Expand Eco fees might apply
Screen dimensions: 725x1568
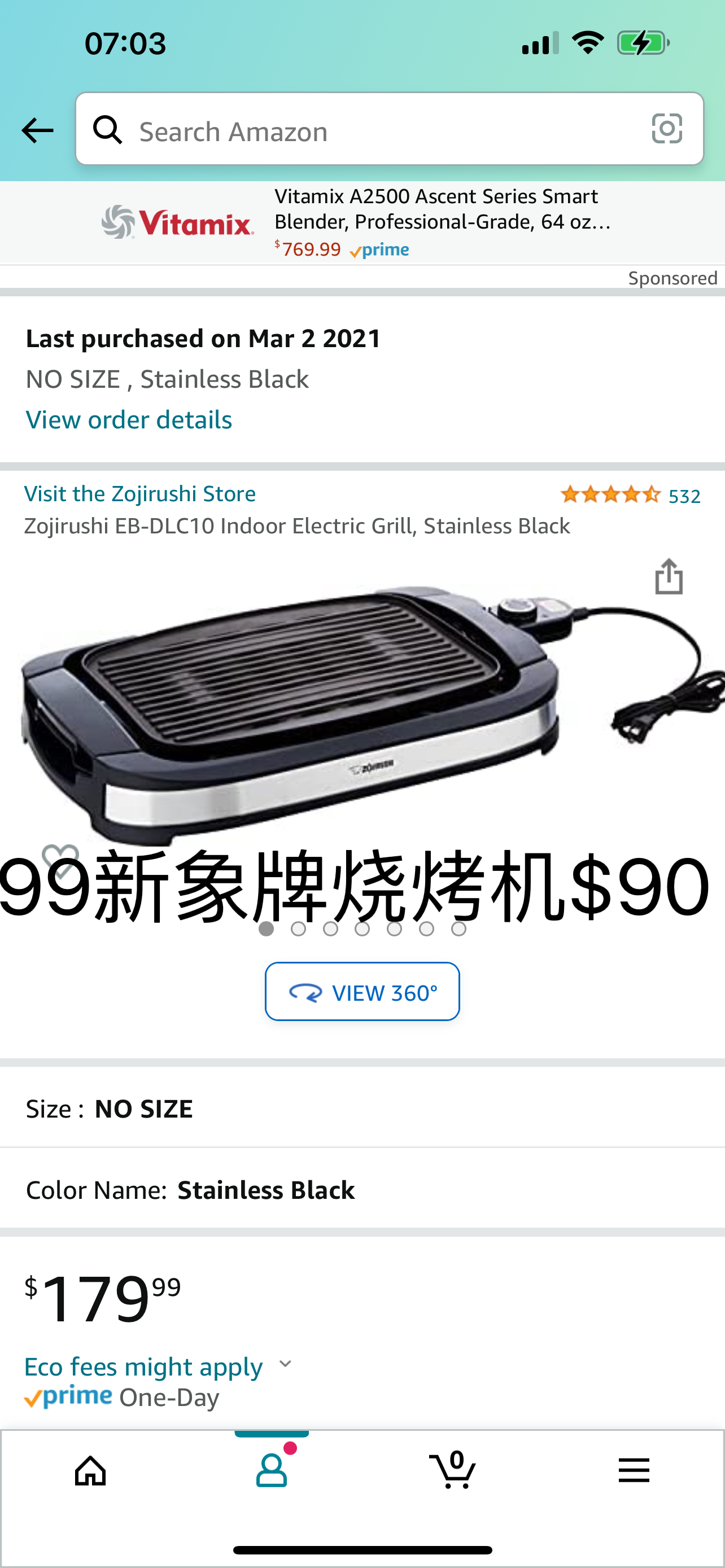(158, 1366)
